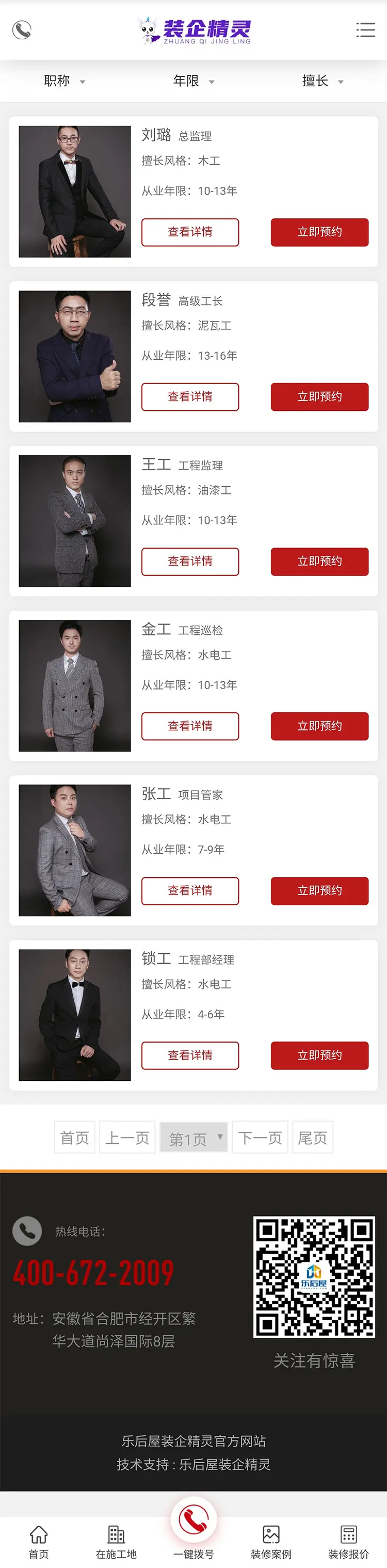This screenshot has width=387, height=1568.
Task: Go to 下一页 in pagination
Action: 260,1137
